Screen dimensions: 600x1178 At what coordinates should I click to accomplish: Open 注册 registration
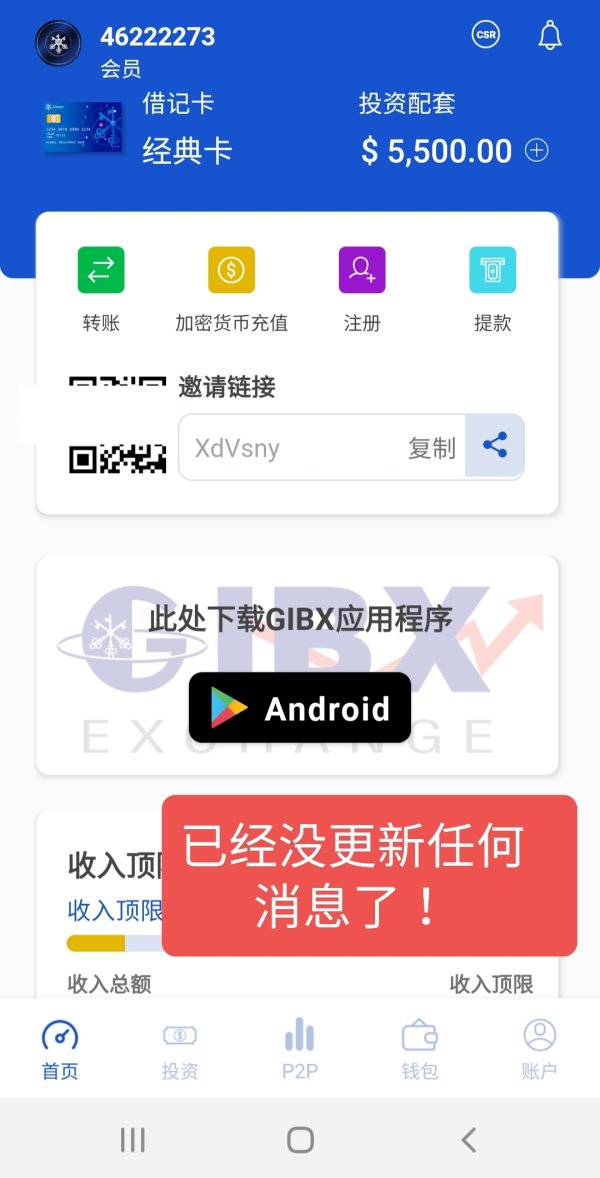(362, 290)
